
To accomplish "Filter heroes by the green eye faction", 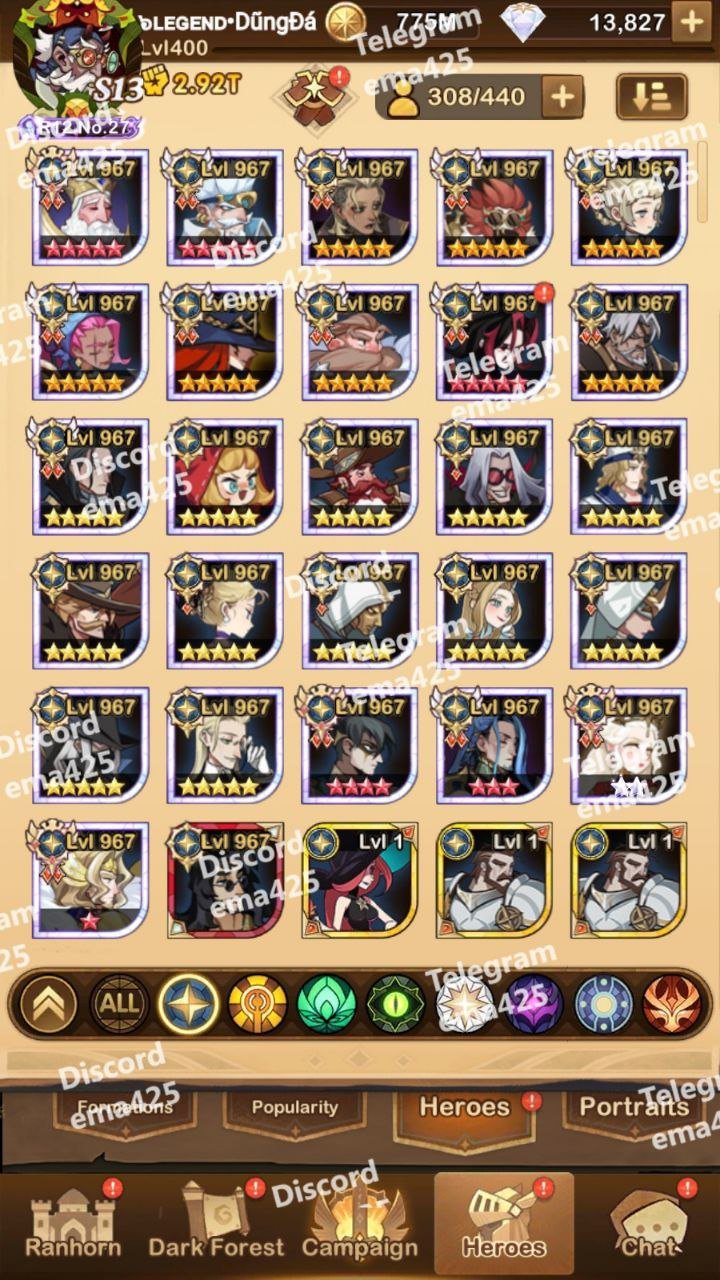I will pos(395,1004).
